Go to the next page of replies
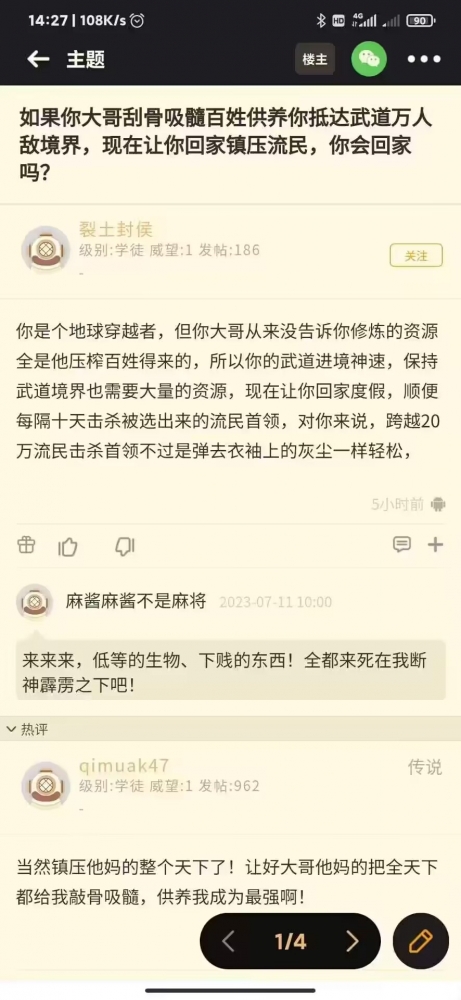The image size is (461, 1000). click(352, 941)
